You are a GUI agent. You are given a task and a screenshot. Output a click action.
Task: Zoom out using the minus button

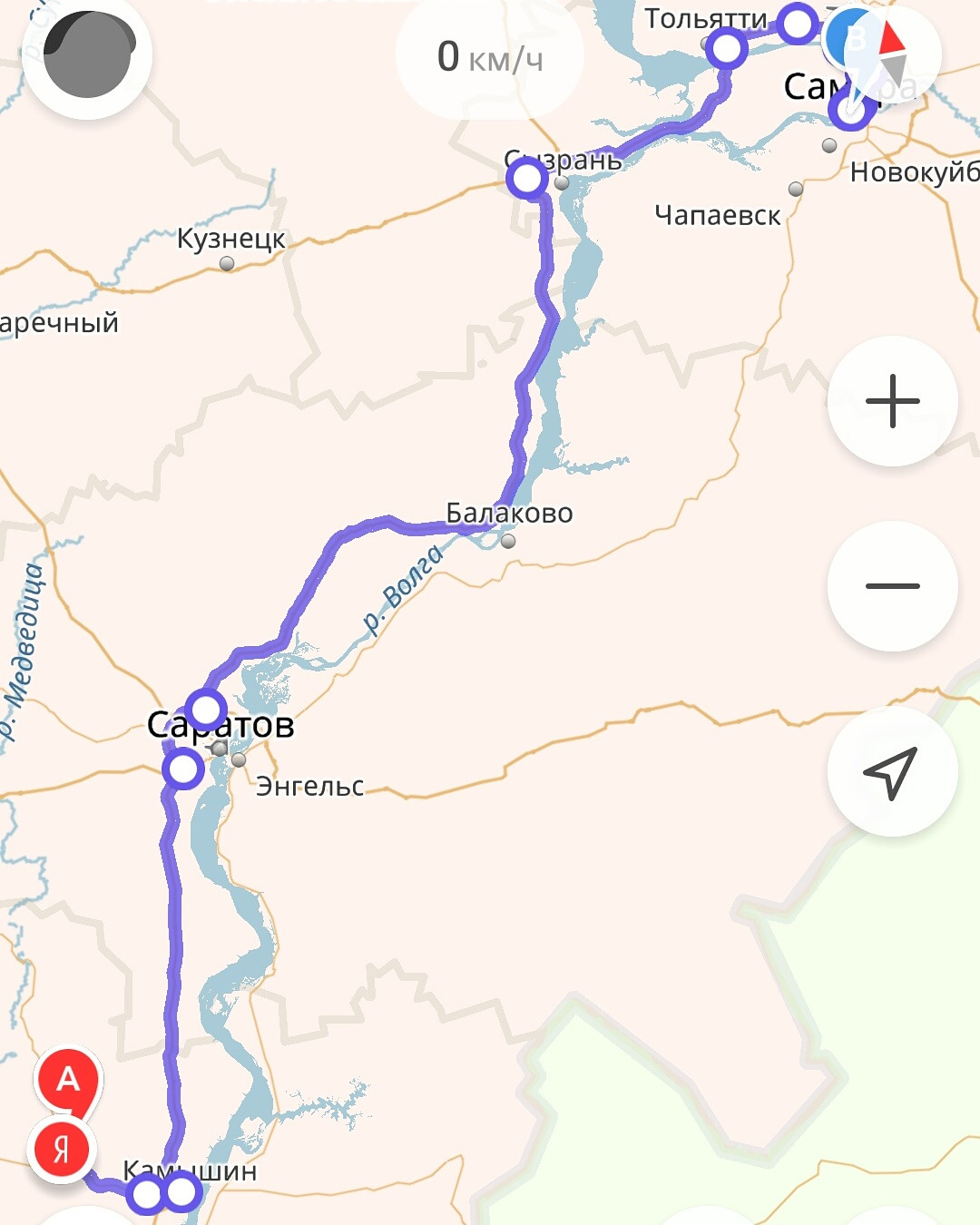[893, 584]
